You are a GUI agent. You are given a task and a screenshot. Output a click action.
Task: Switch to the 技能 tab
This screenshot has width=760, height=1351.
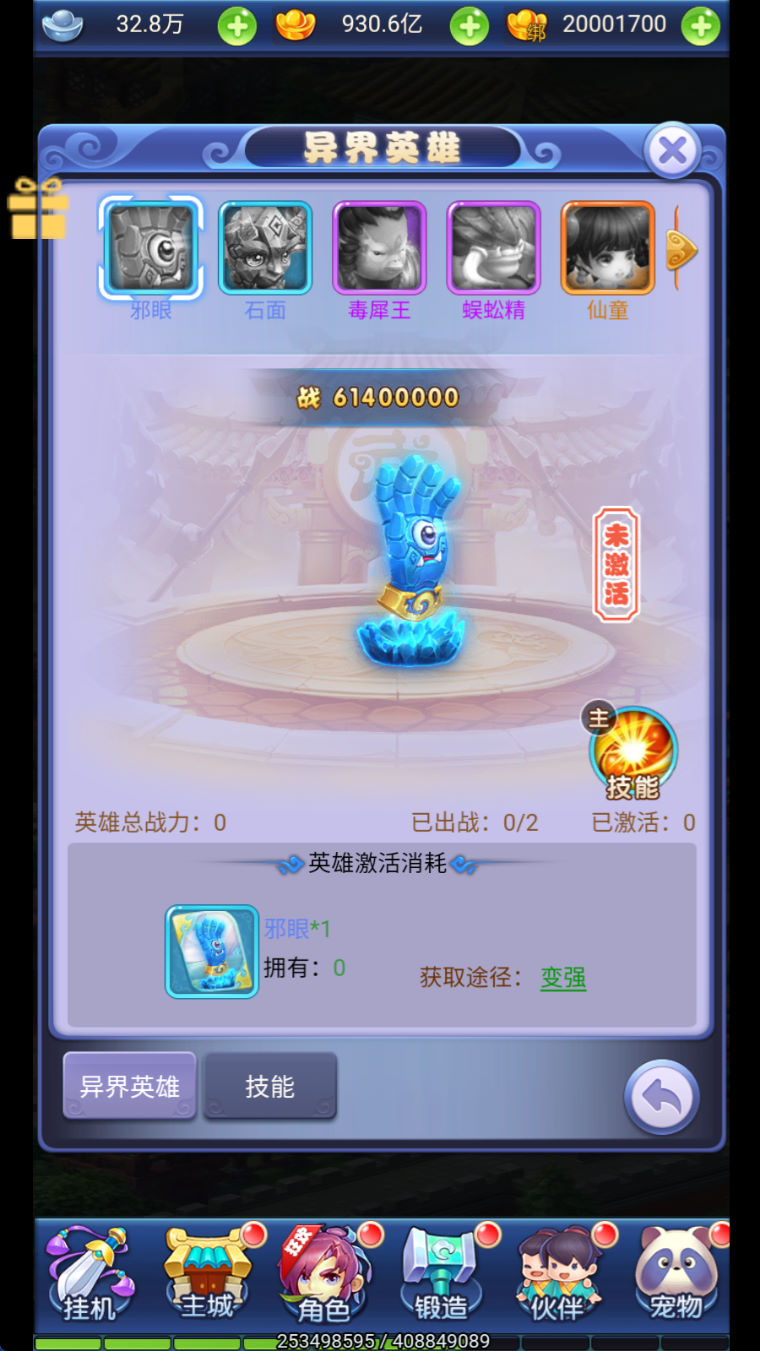tap(270, 1086)
